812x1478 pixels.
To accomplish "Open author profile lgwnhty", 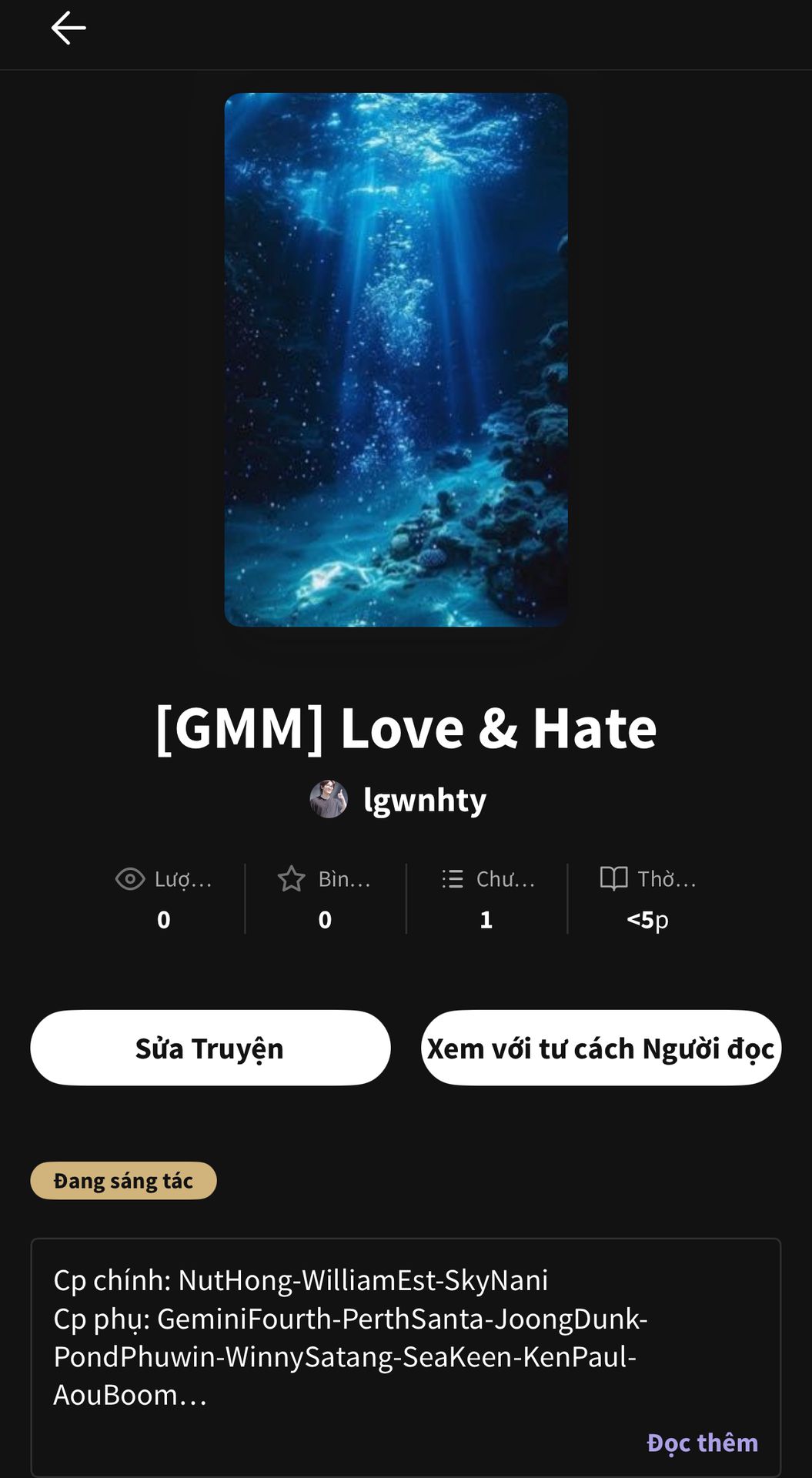I will point(424,800).
